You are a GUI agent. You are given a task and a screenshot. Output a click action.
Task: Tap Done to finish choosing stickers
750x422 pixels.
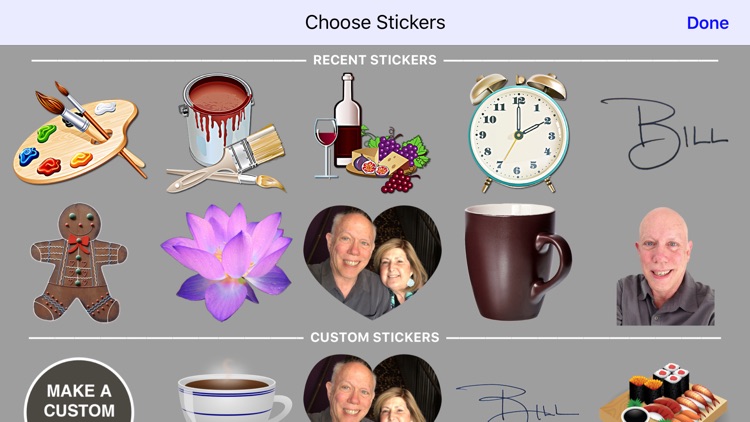(x=707, y=23)
